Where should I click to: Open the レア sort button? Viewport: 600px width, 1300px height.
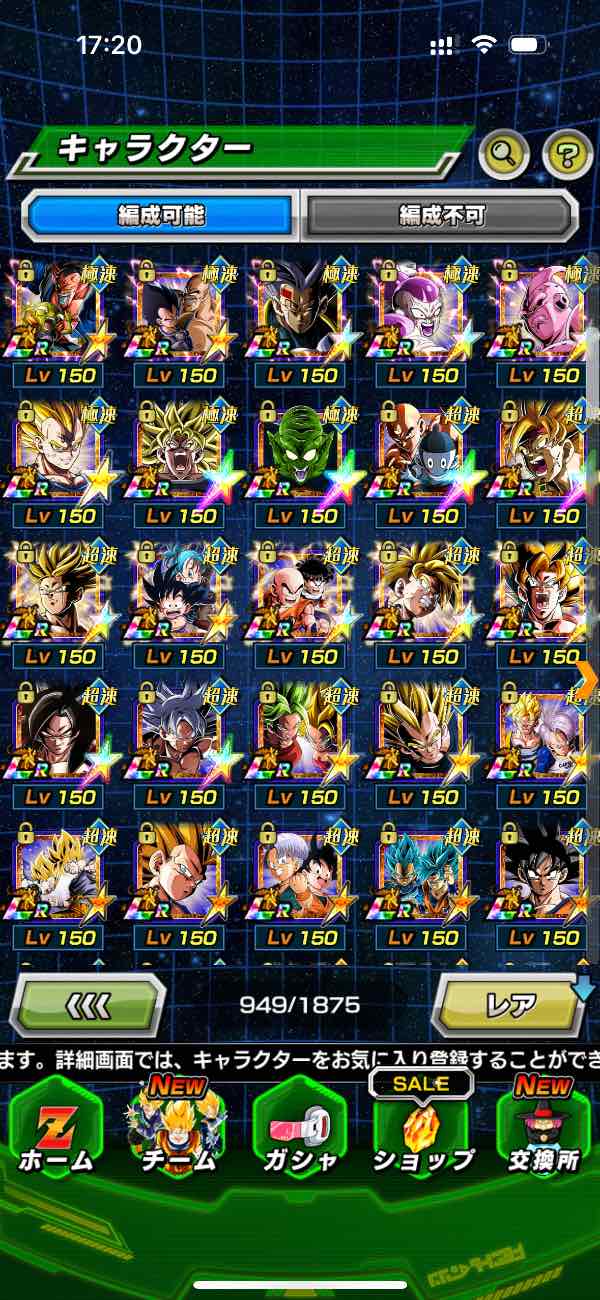510,1003
